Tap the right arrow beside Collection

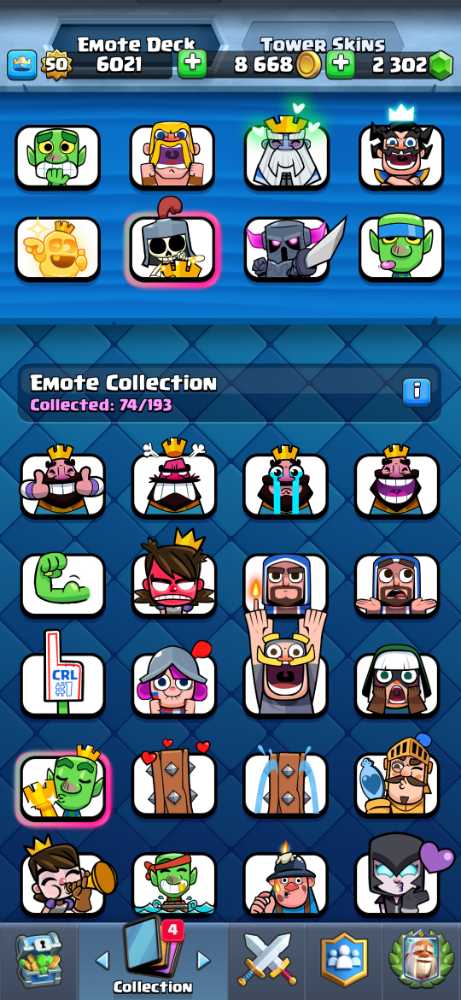[203, 960]
